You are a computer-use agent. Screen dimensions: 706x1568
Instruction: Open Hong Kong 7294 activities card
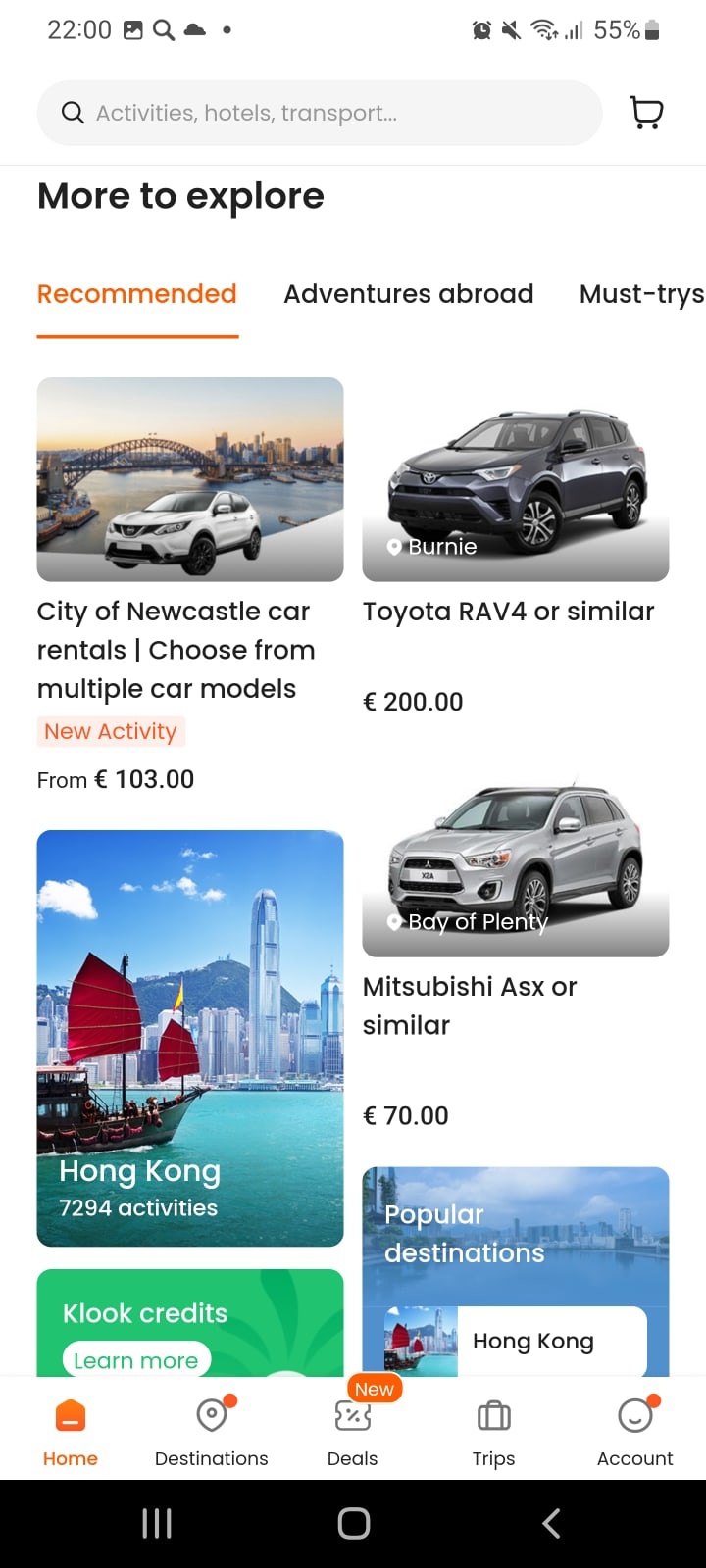click(x=190, y=1038)
